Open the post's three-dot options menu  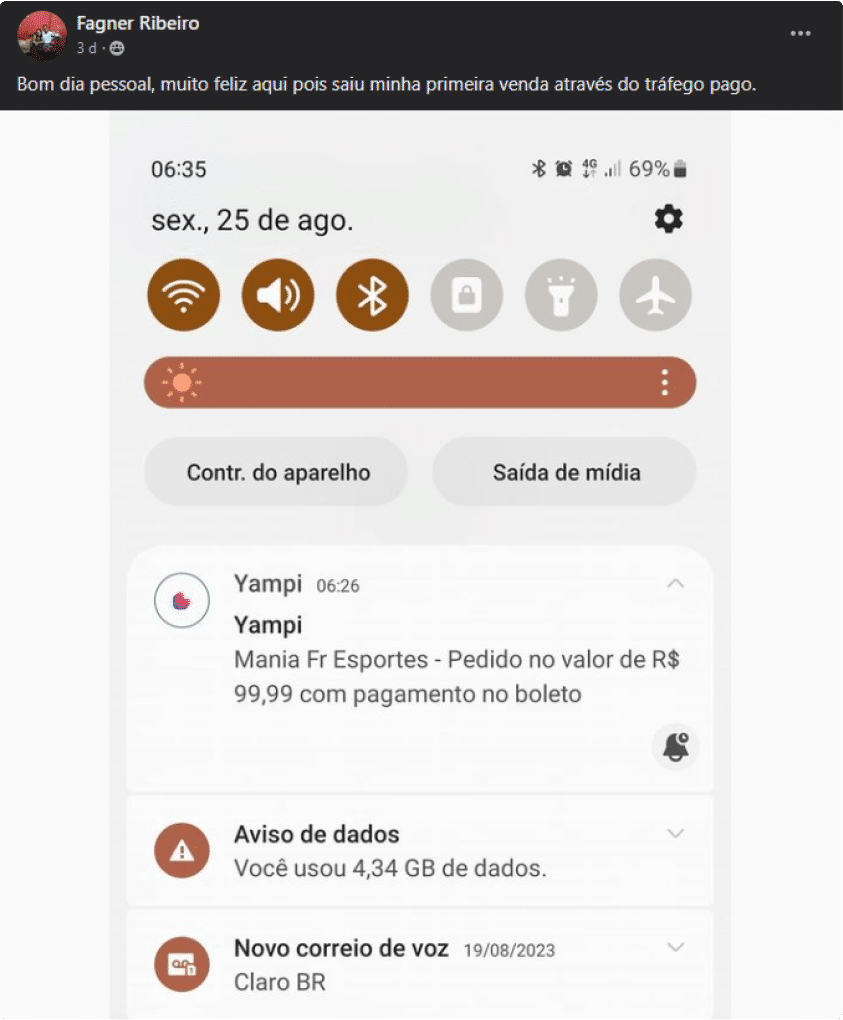[800, 33]
